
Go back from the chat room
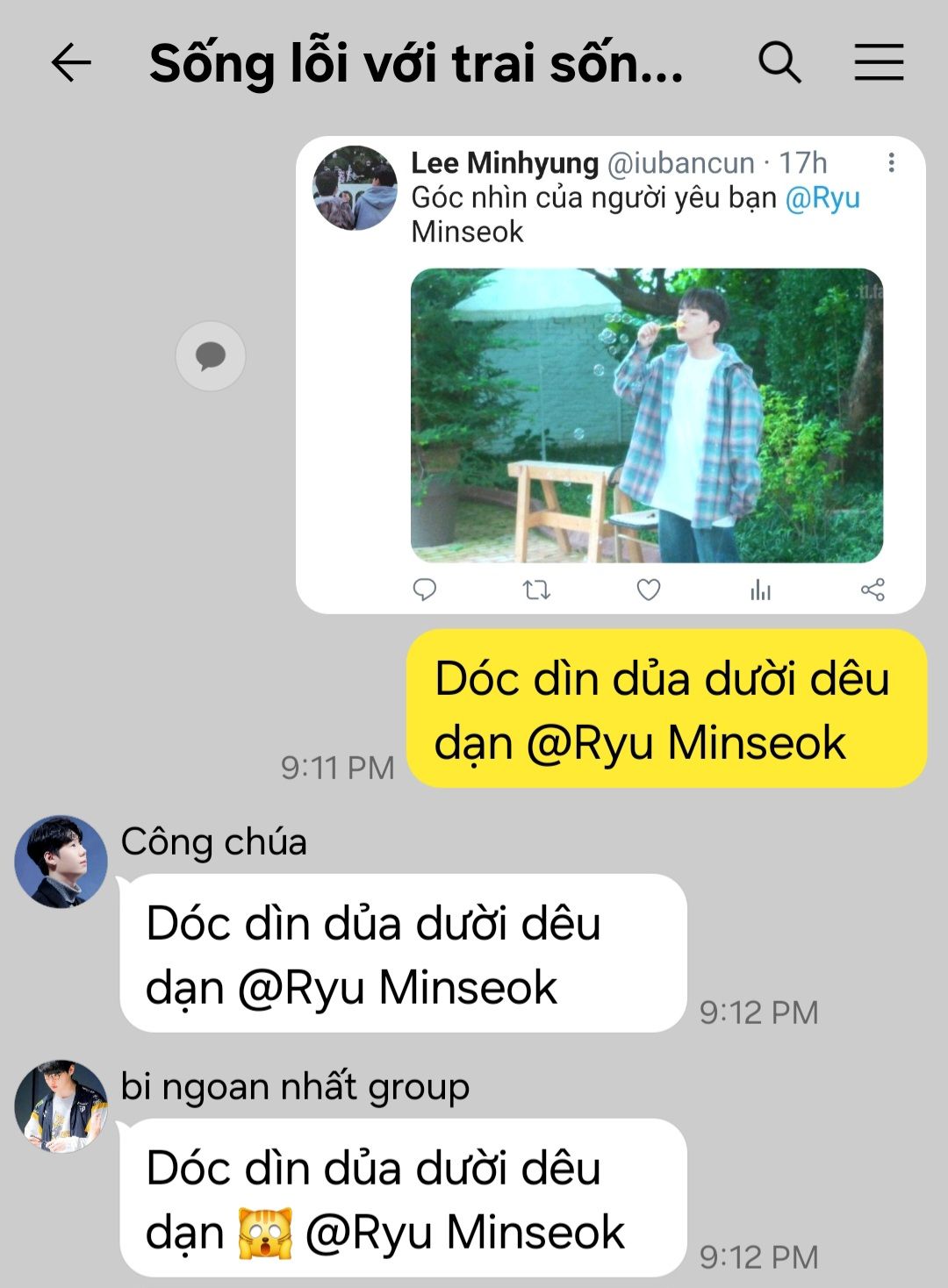click(x=71, y=63)
